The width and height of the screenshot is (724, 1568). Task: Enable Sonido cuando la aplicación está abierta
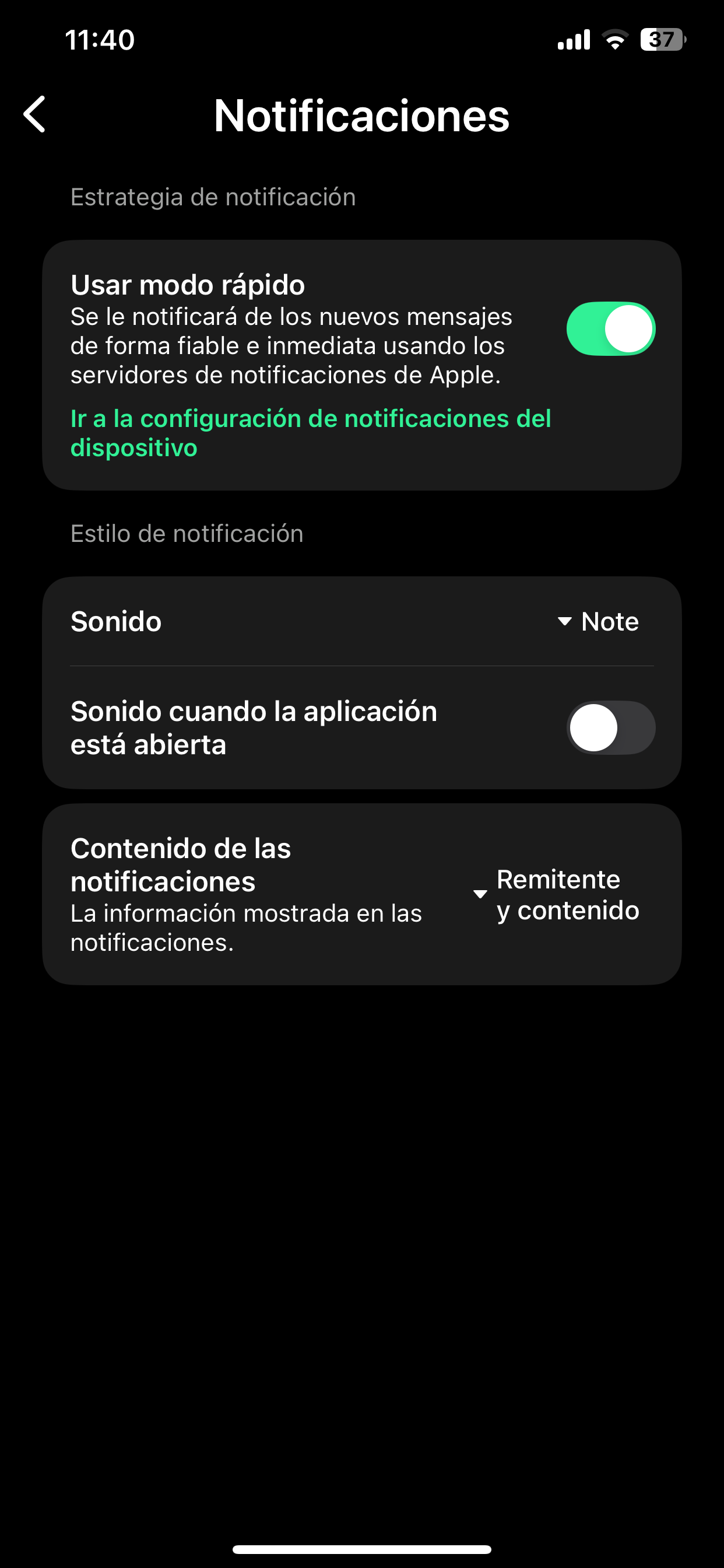610,727
